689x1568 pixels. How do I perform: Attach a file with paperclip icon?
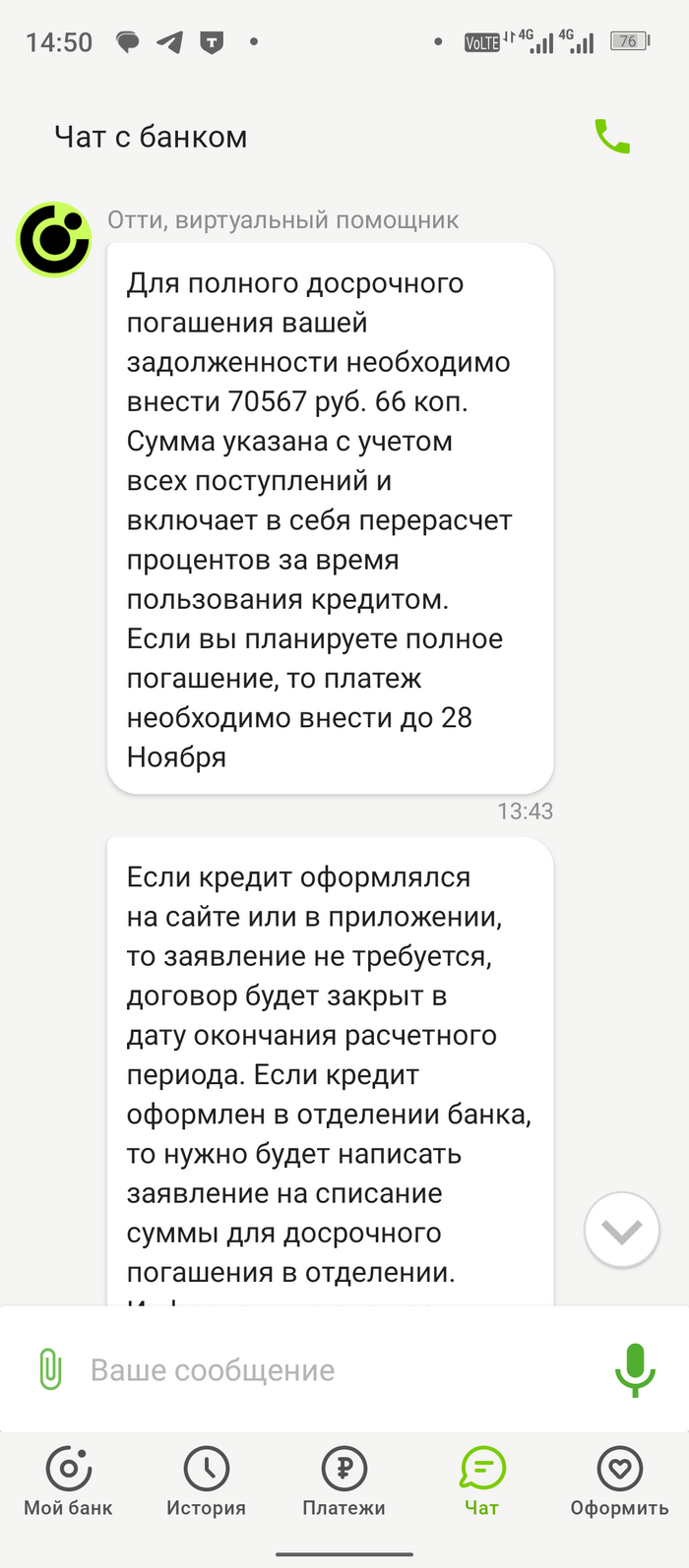(x=50, y=1369)
